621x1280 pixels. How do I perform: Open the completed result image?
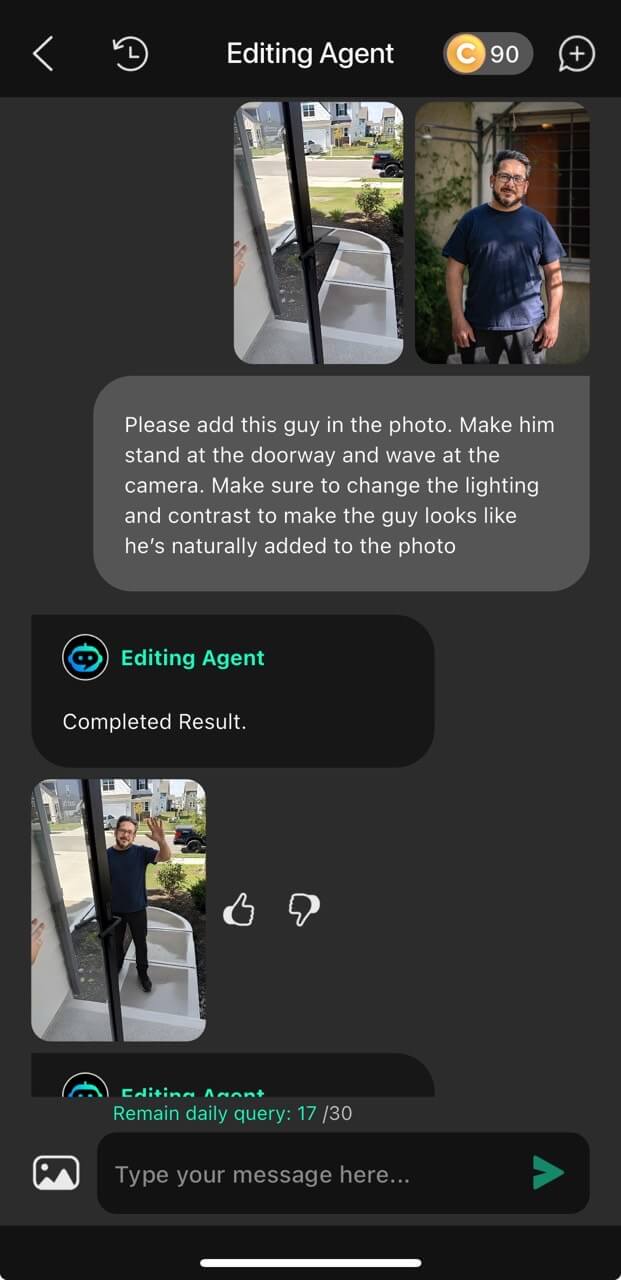118,910
